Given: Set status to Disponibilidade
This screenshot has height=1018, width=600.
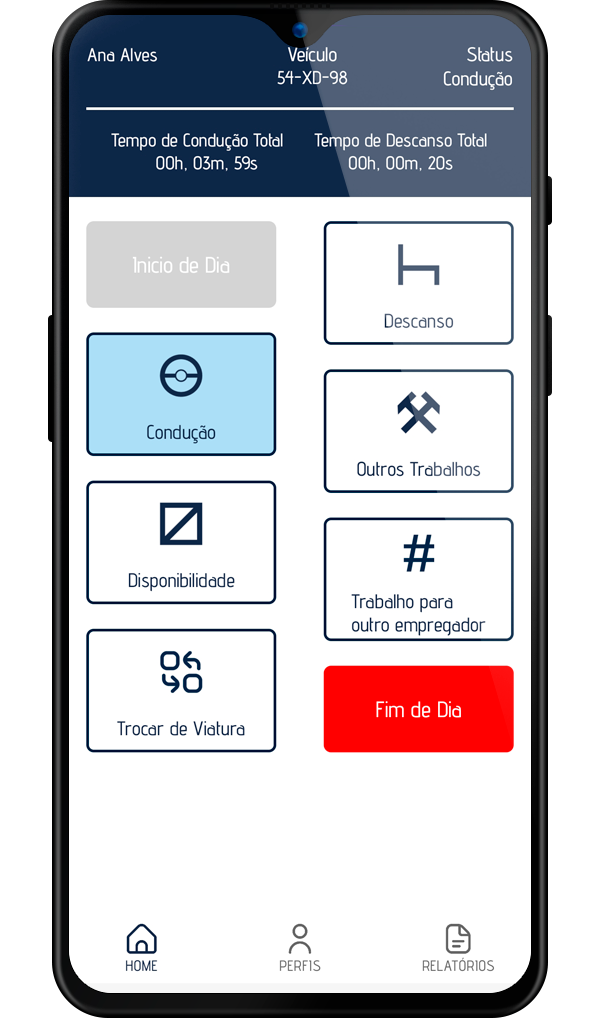Looking at the screenshot, I should 181,542.
